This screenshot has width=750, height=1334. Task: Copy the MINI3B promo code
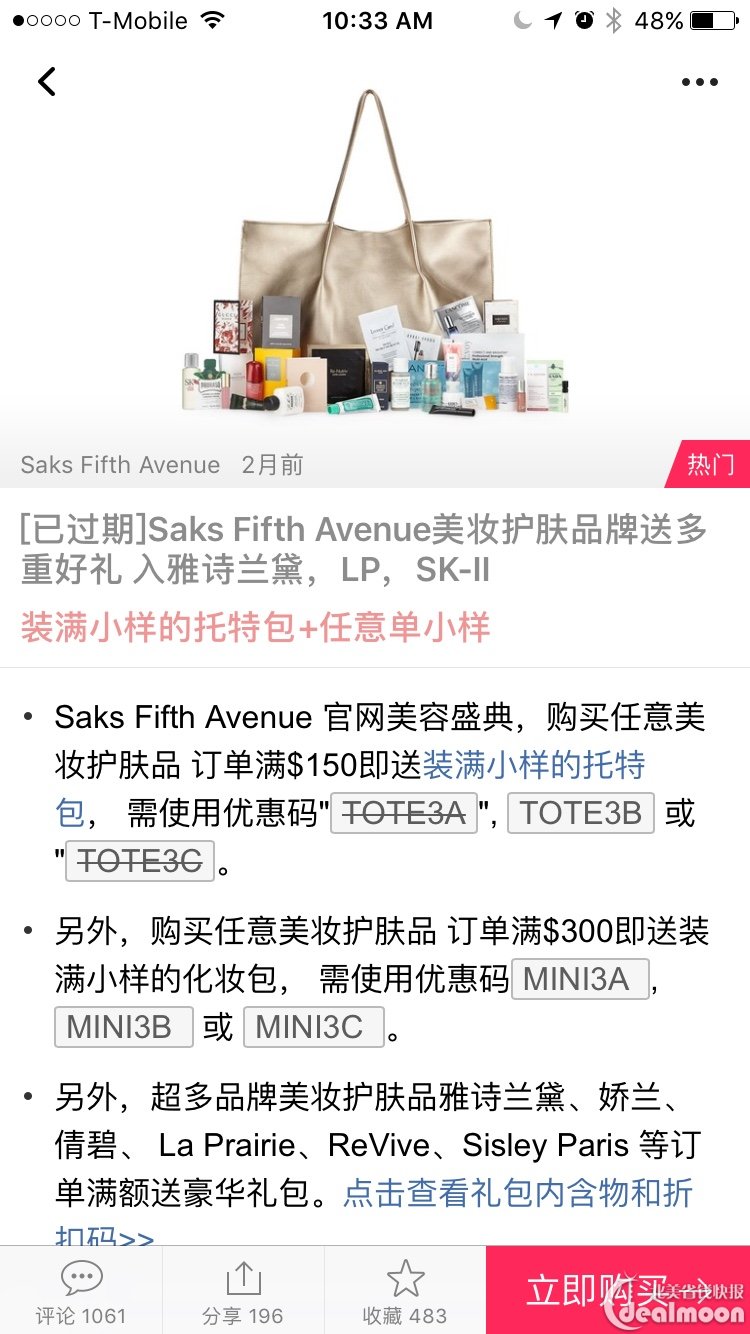[123, 1027]
